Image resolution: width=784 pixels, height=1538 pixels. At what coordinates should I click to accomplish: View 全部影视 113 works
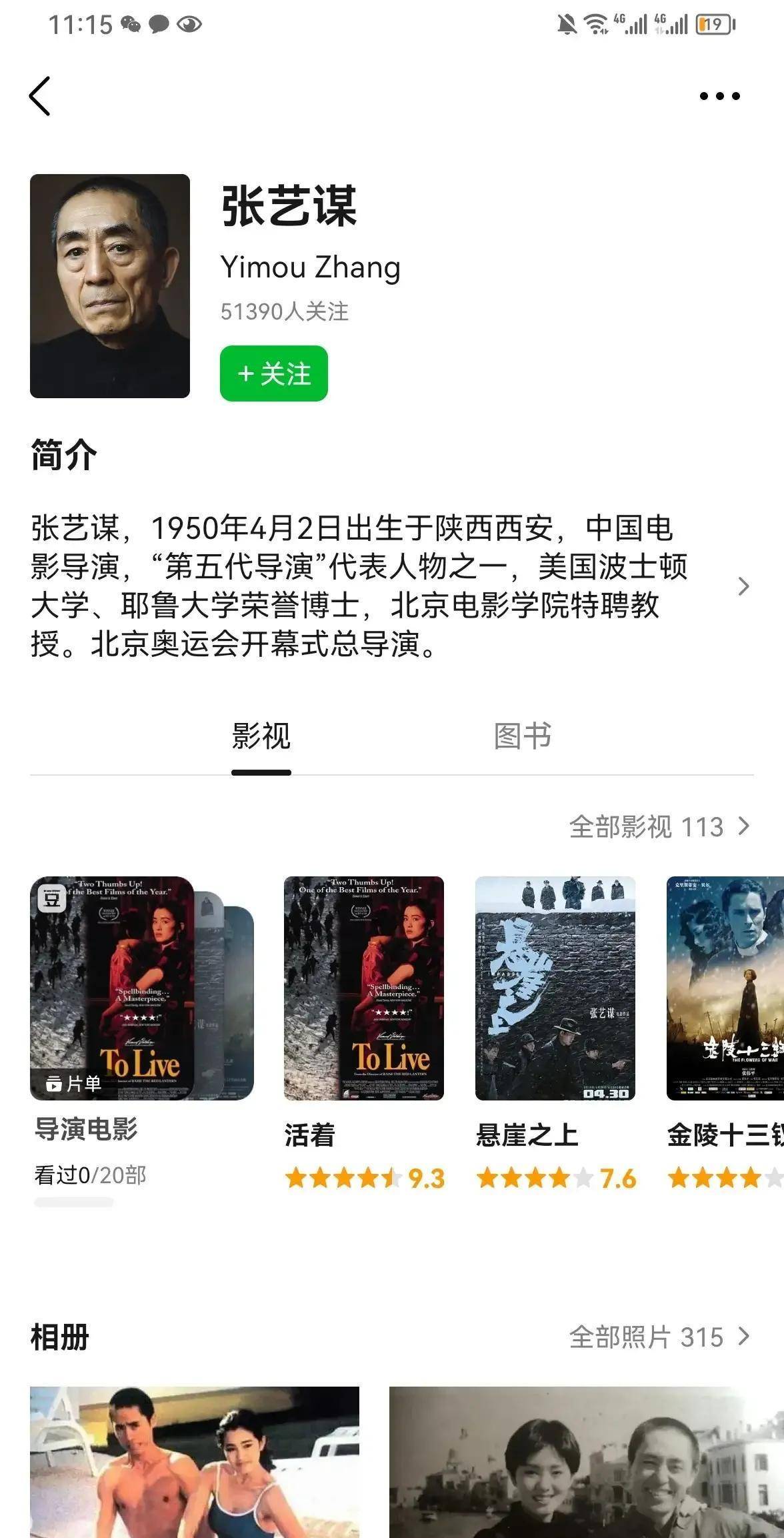point(659,826)
